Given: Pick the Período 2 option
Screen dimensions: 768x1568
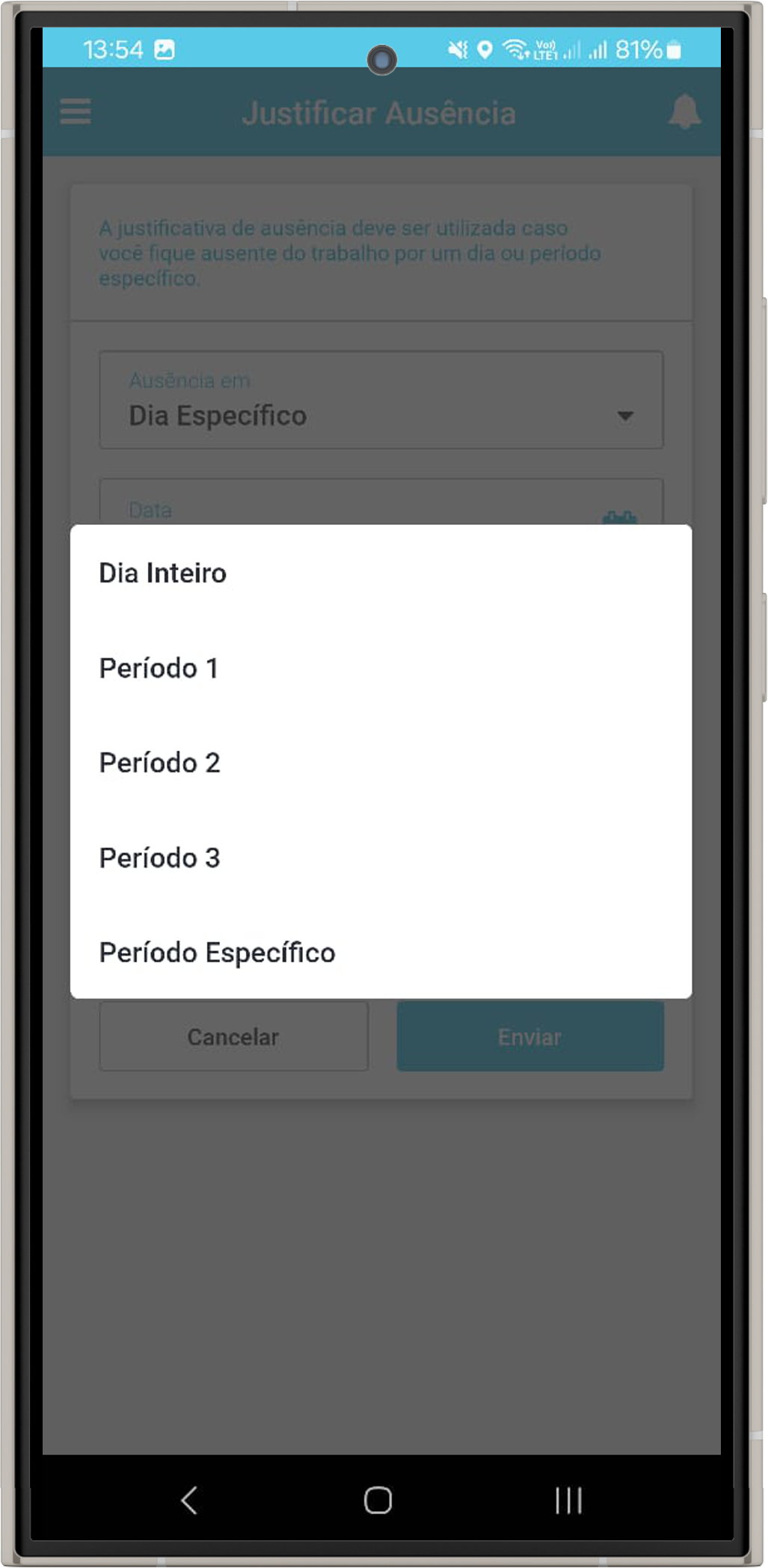Looking at the screenshot, I should [x=381, y=763].
